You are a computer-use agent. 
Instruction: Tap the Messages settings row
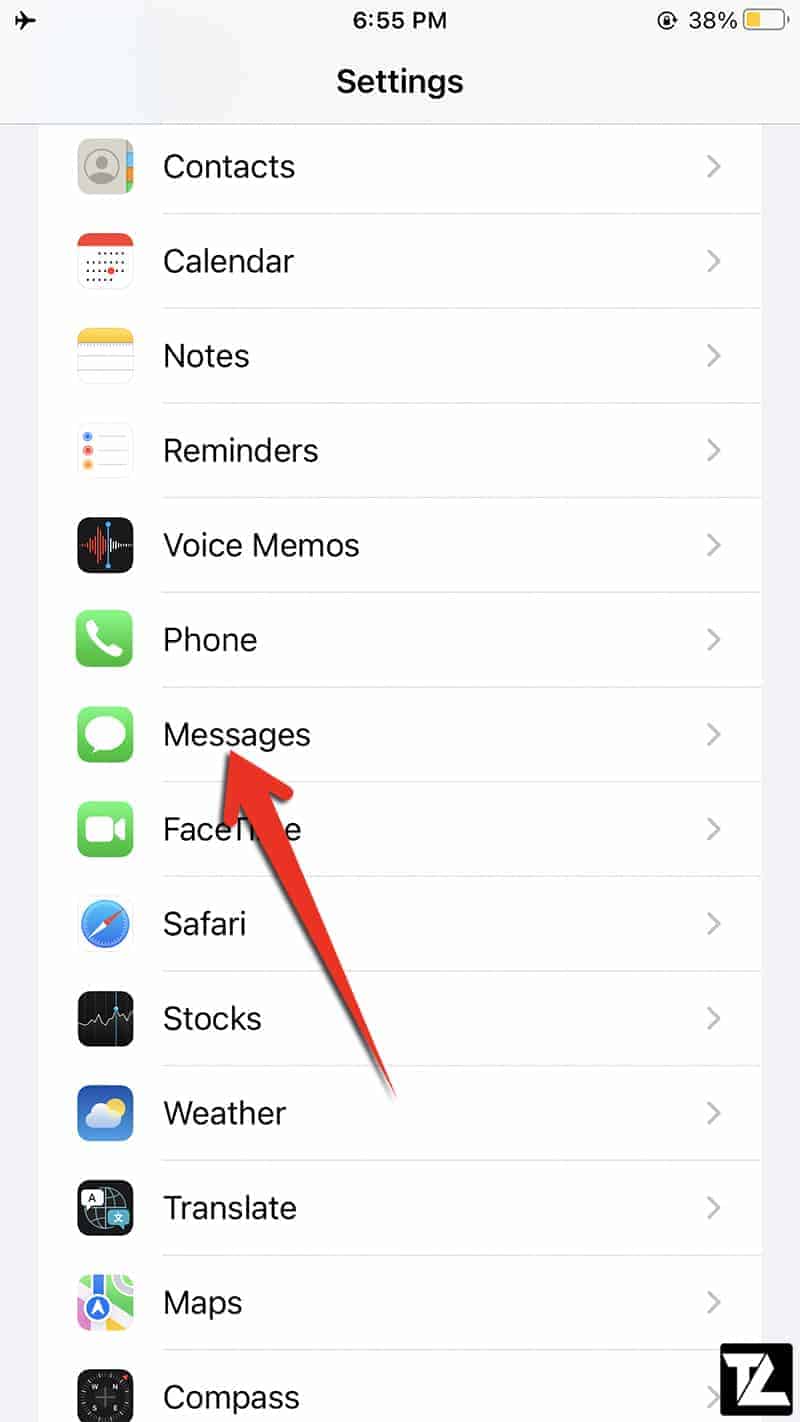400,735
